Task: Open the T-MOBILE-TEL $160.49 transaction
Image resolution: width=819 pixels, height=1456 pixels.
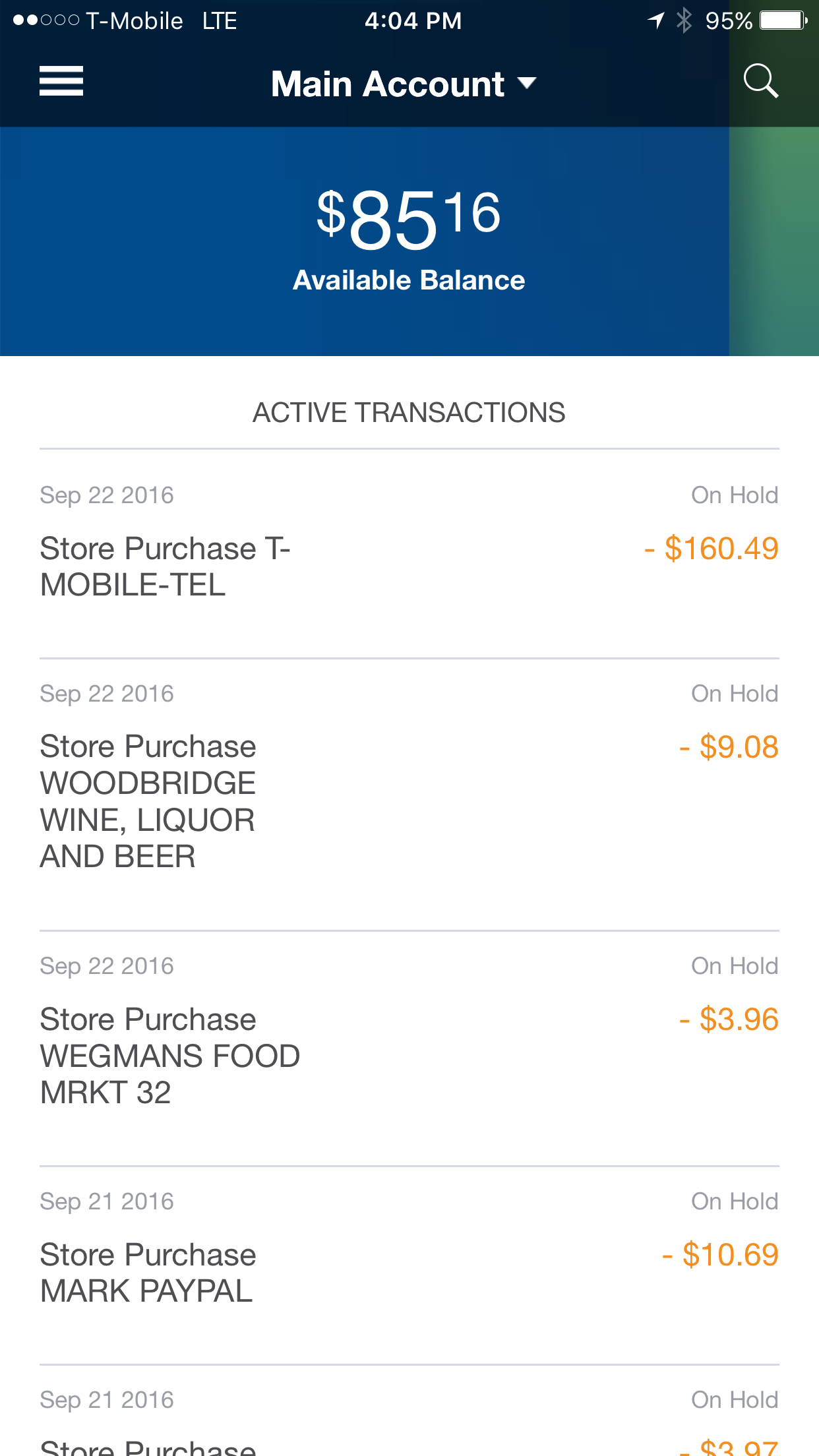Action: coord(409,554)
